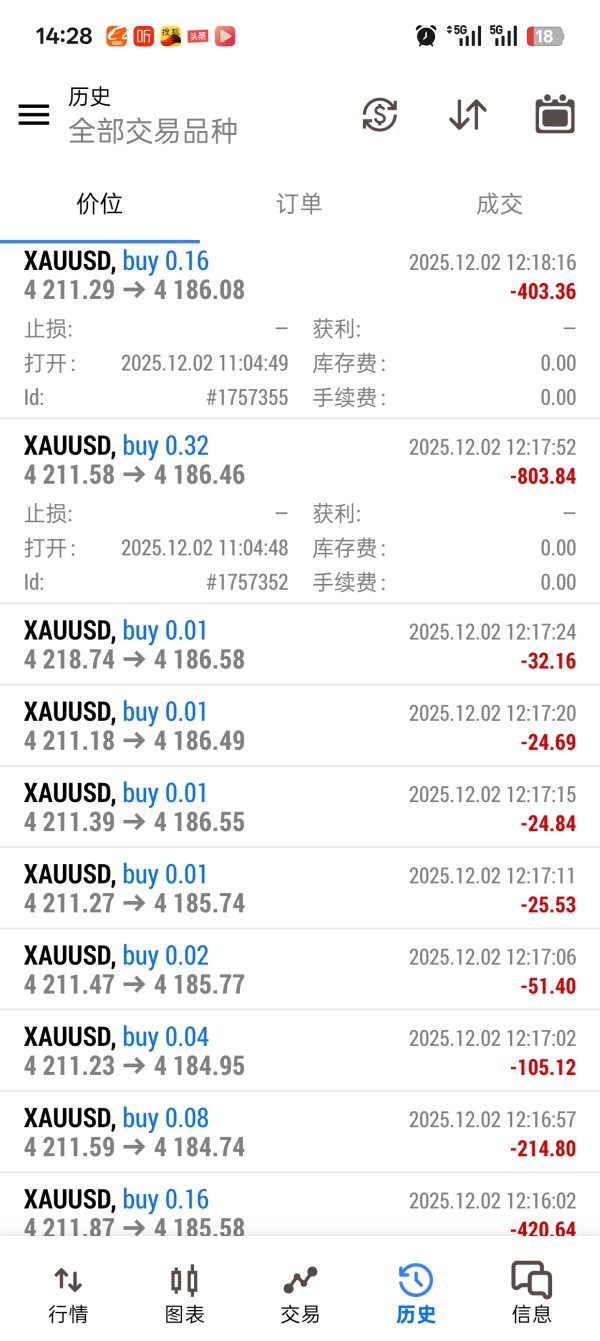This screenshot has height=1341, width=600.
Task: Expand the trade with loss -24.69
Action: tap(300, 726)
